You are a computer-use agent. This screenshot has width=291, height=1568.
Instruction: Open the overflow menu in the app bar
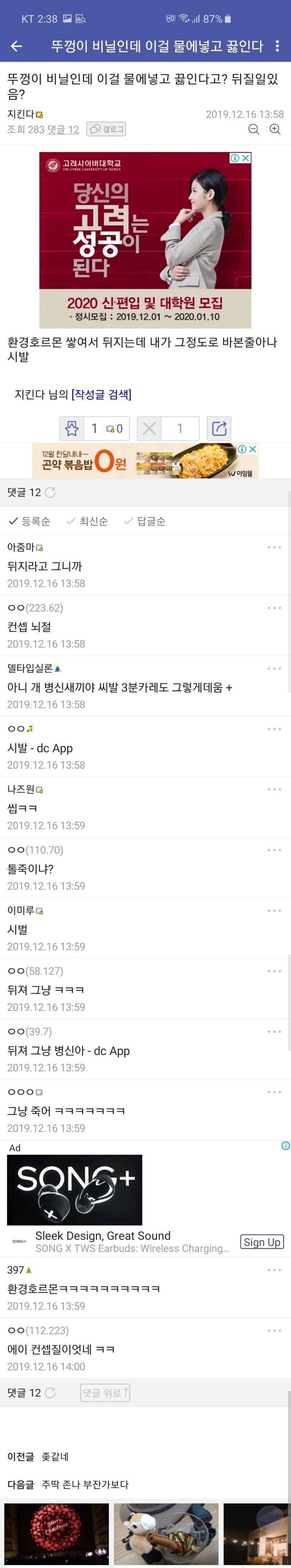coord(277,46)
